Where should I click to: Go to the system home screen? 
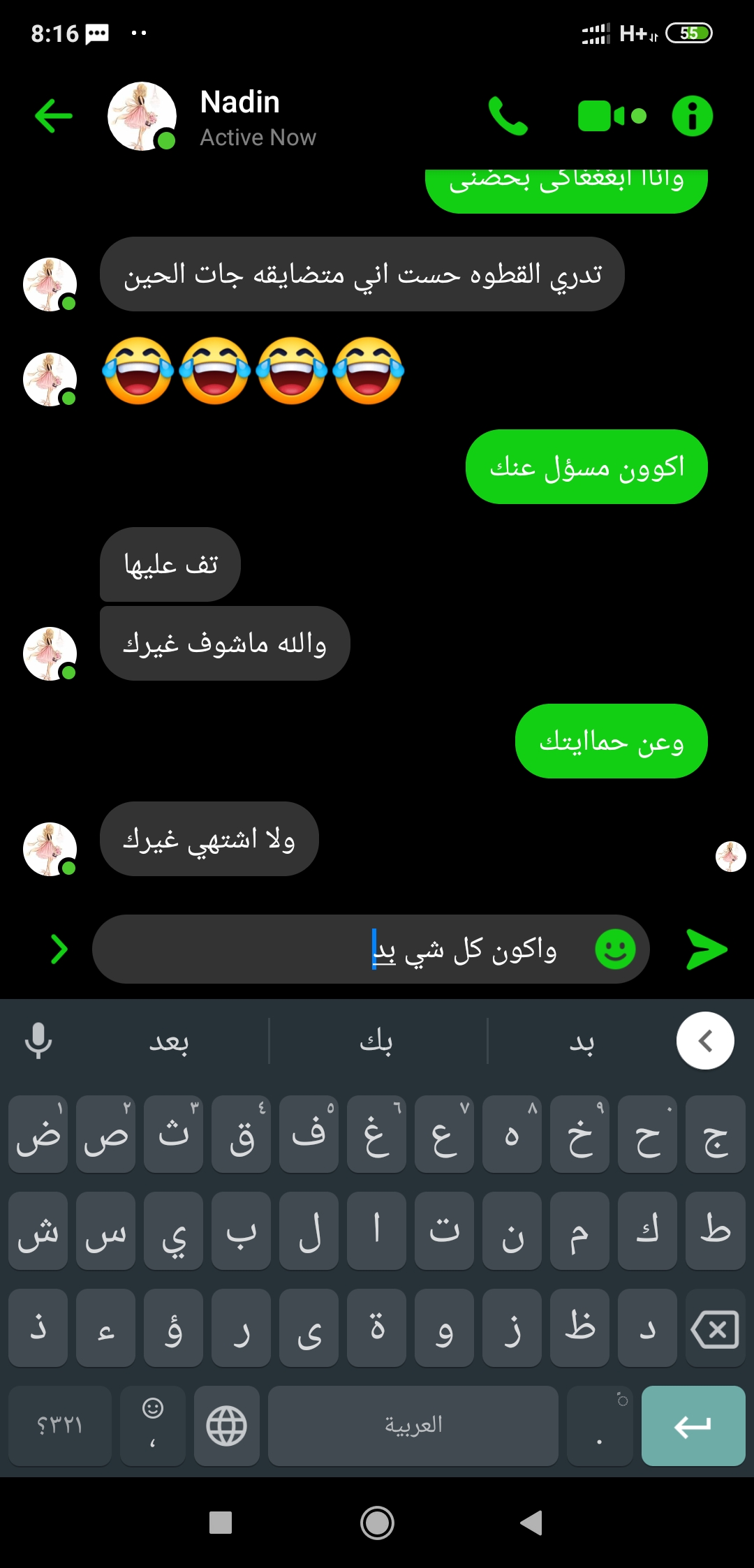[x=377, y=1523]
